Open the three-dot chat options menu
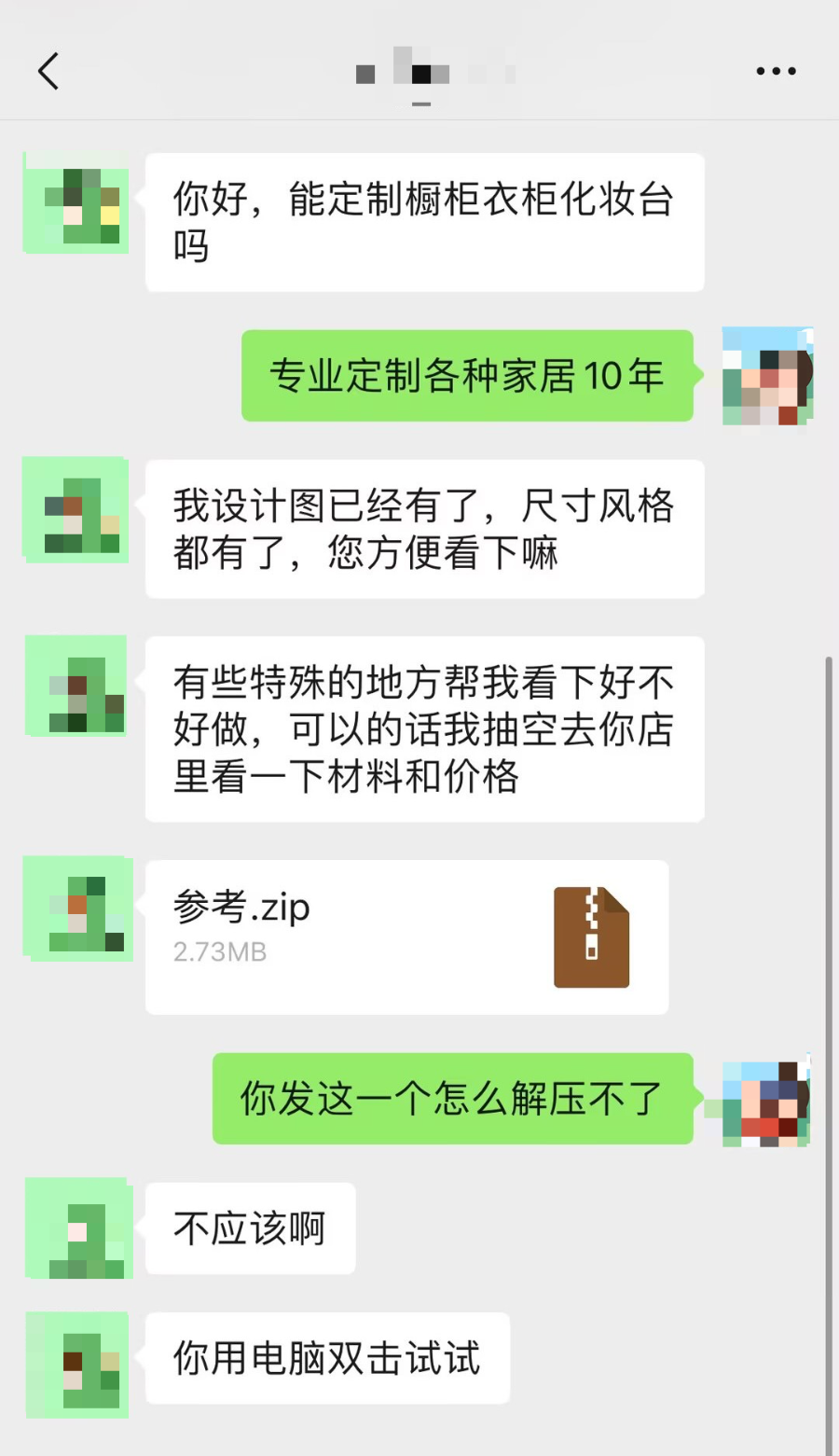The image size is (839, 1456). [776, 71]
